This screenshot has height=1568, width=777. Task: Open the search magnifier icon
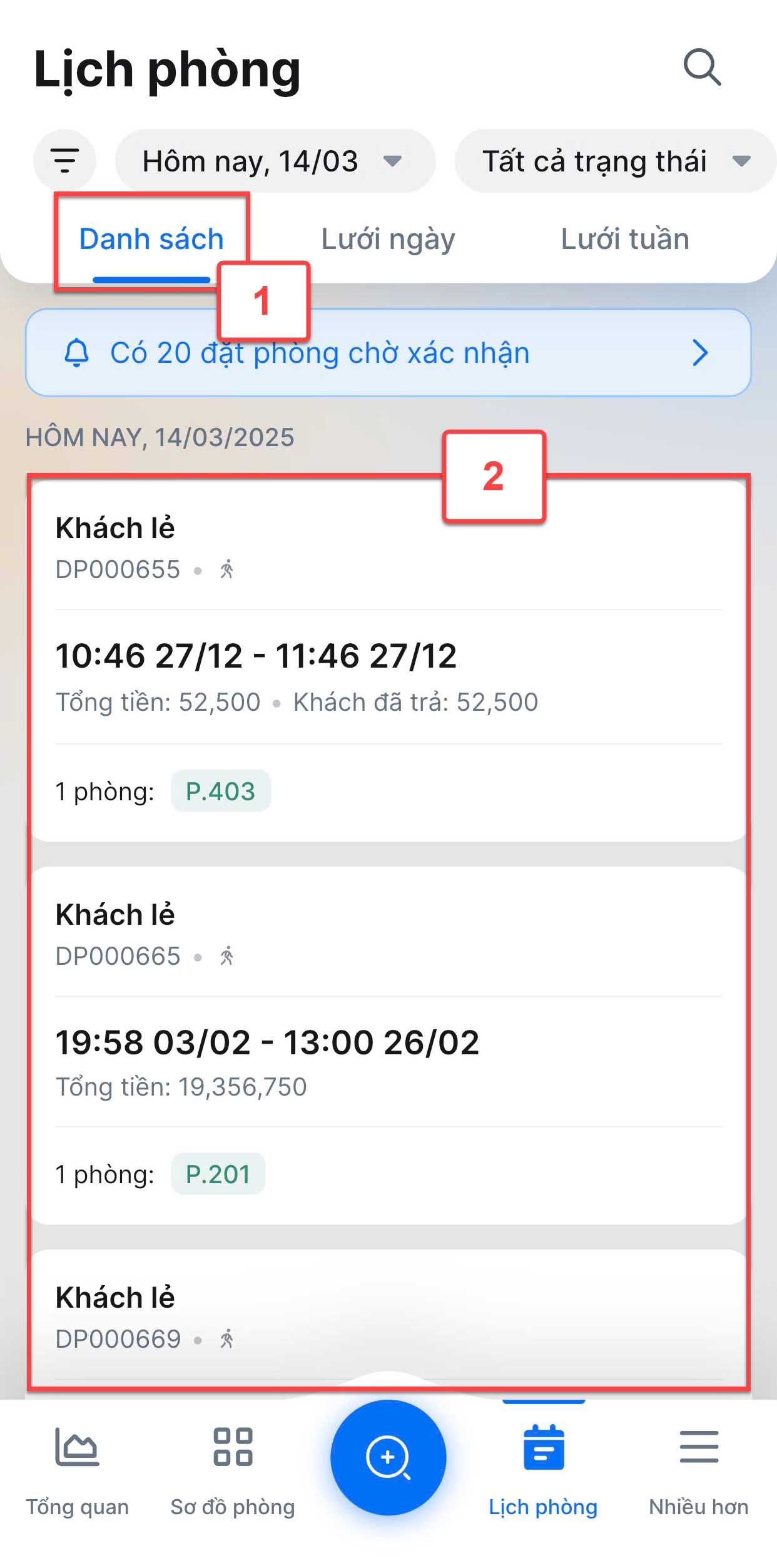tap(702, 67)
